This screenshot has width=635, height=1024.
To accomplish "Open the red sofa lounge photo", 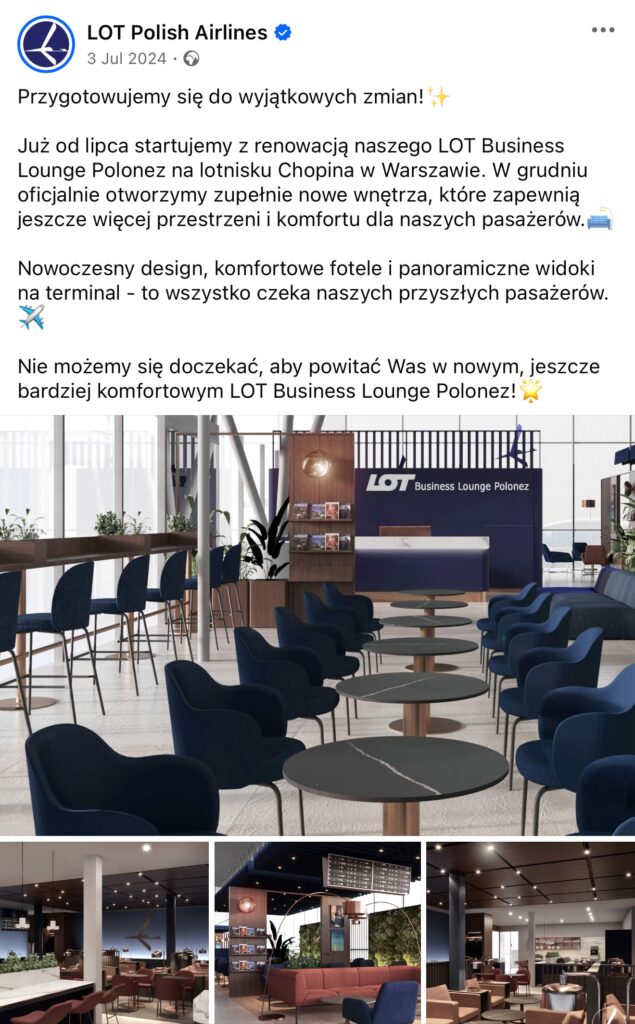I will click(317, 932).
